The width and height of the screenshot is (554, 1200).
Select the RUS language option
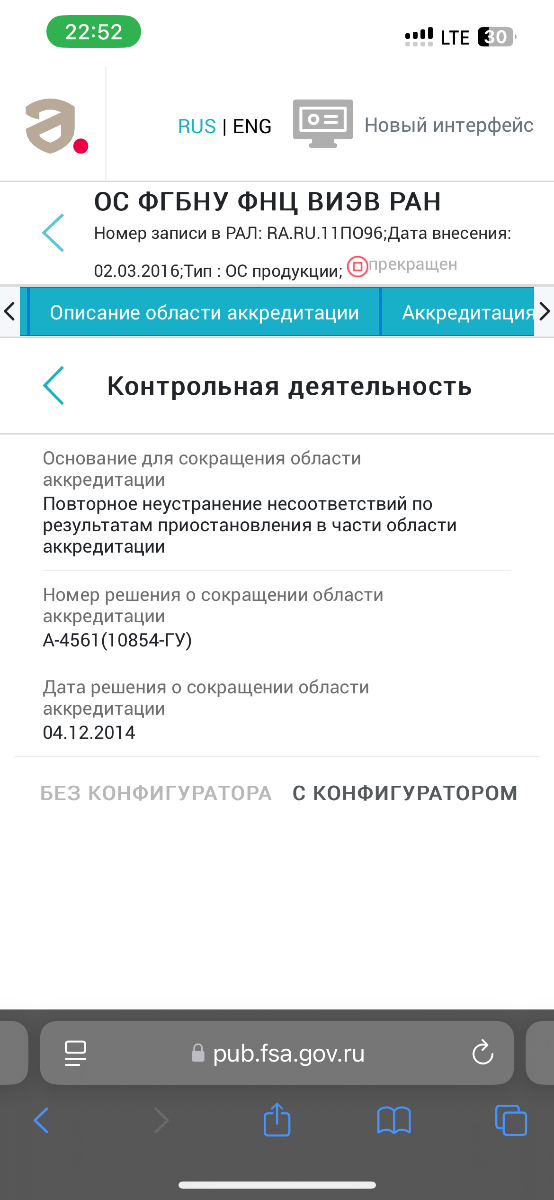click(x=197, y=126)
